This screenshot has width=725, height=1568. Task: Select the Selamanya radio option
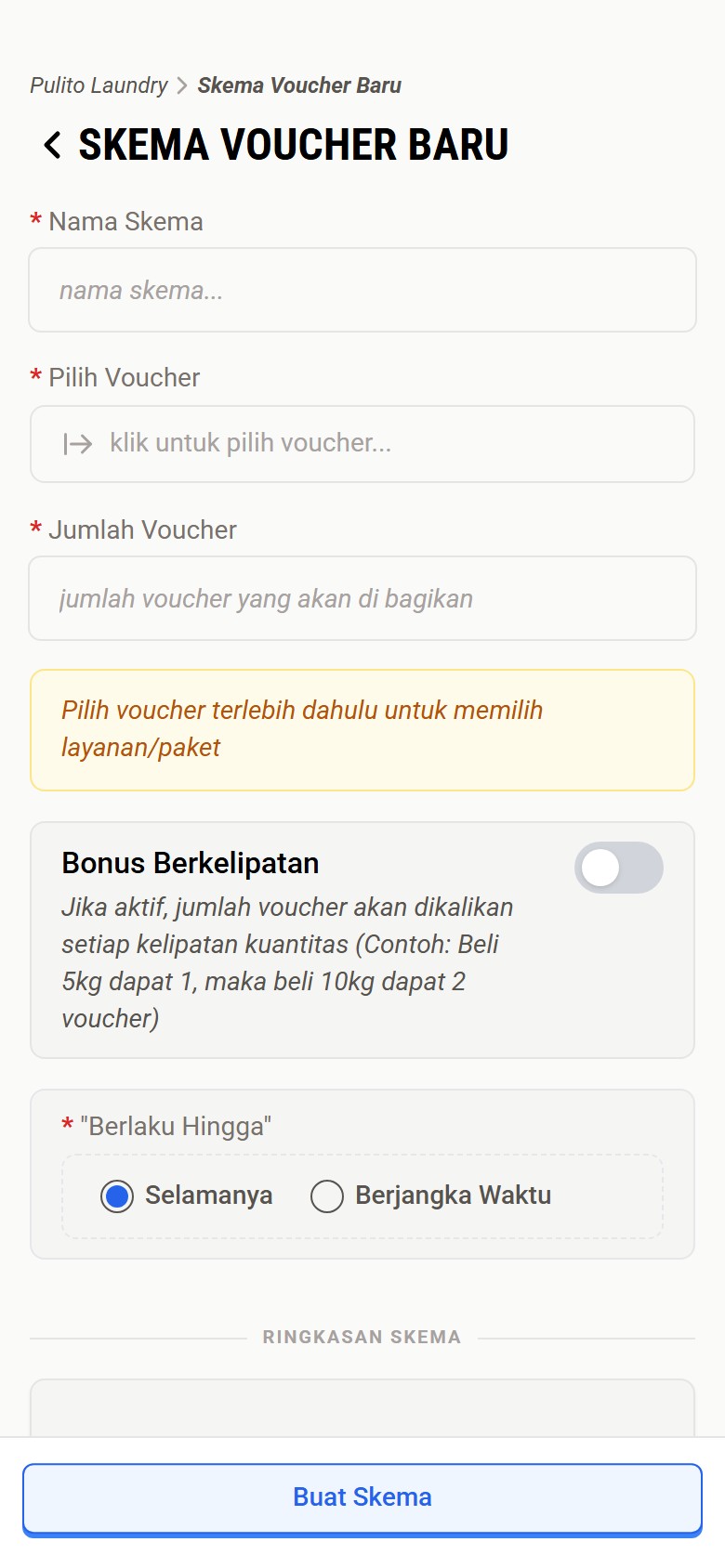point(118,1196)
